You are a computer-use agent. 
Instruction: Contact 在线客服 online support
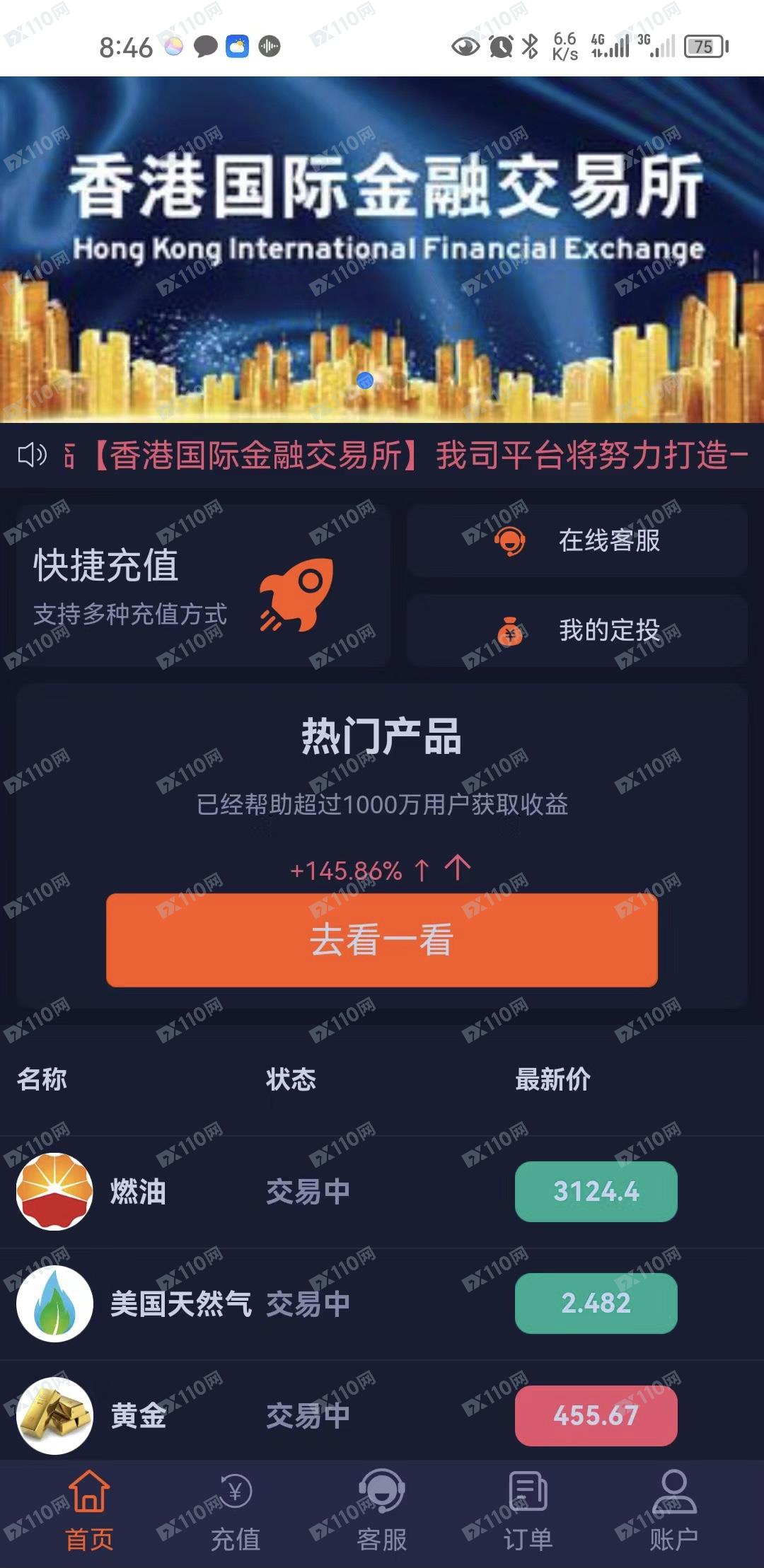(x=577, y=541)
